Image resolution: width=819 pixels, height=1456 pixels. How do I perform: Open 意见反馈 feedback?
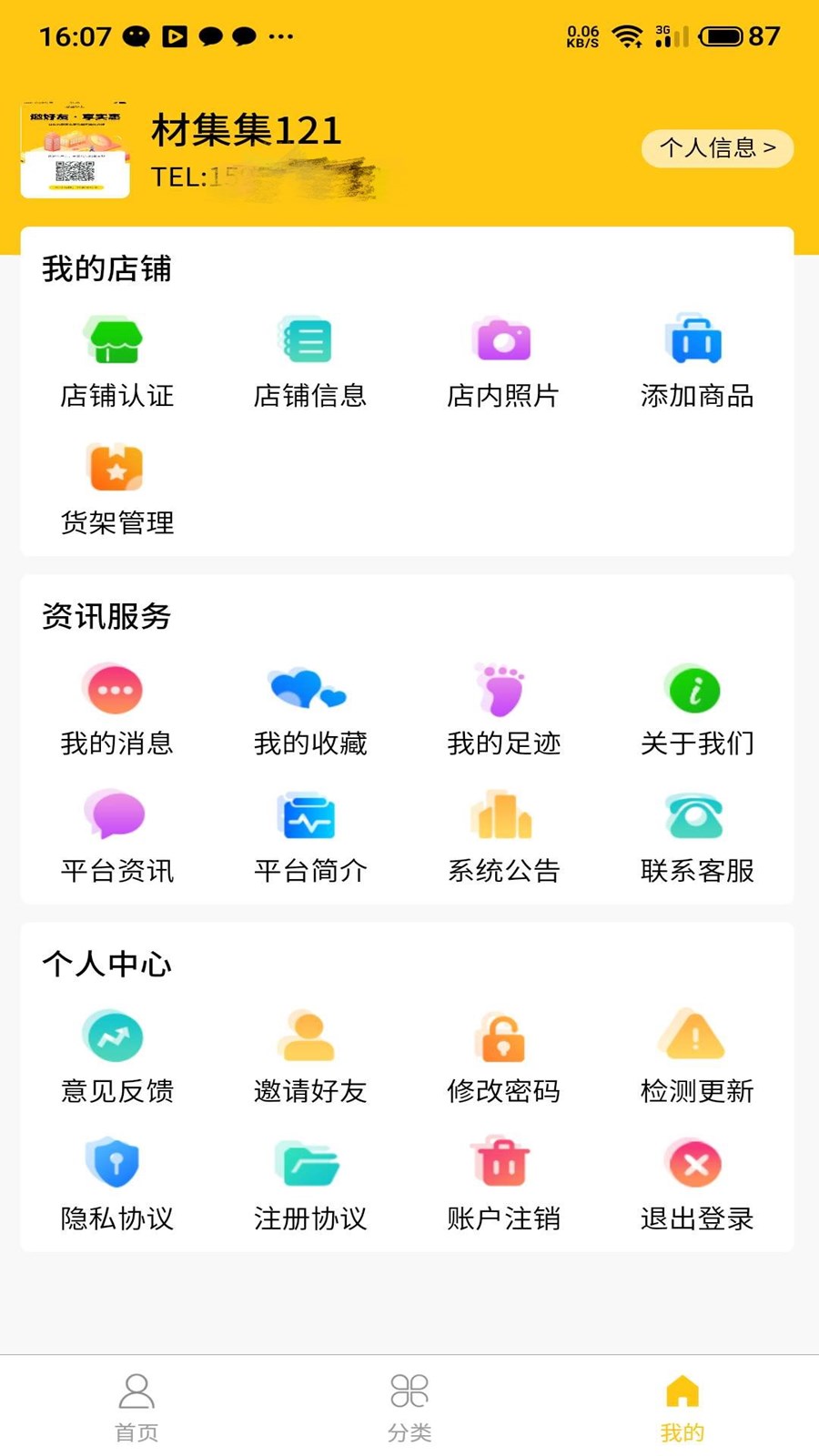(116, 1057)
